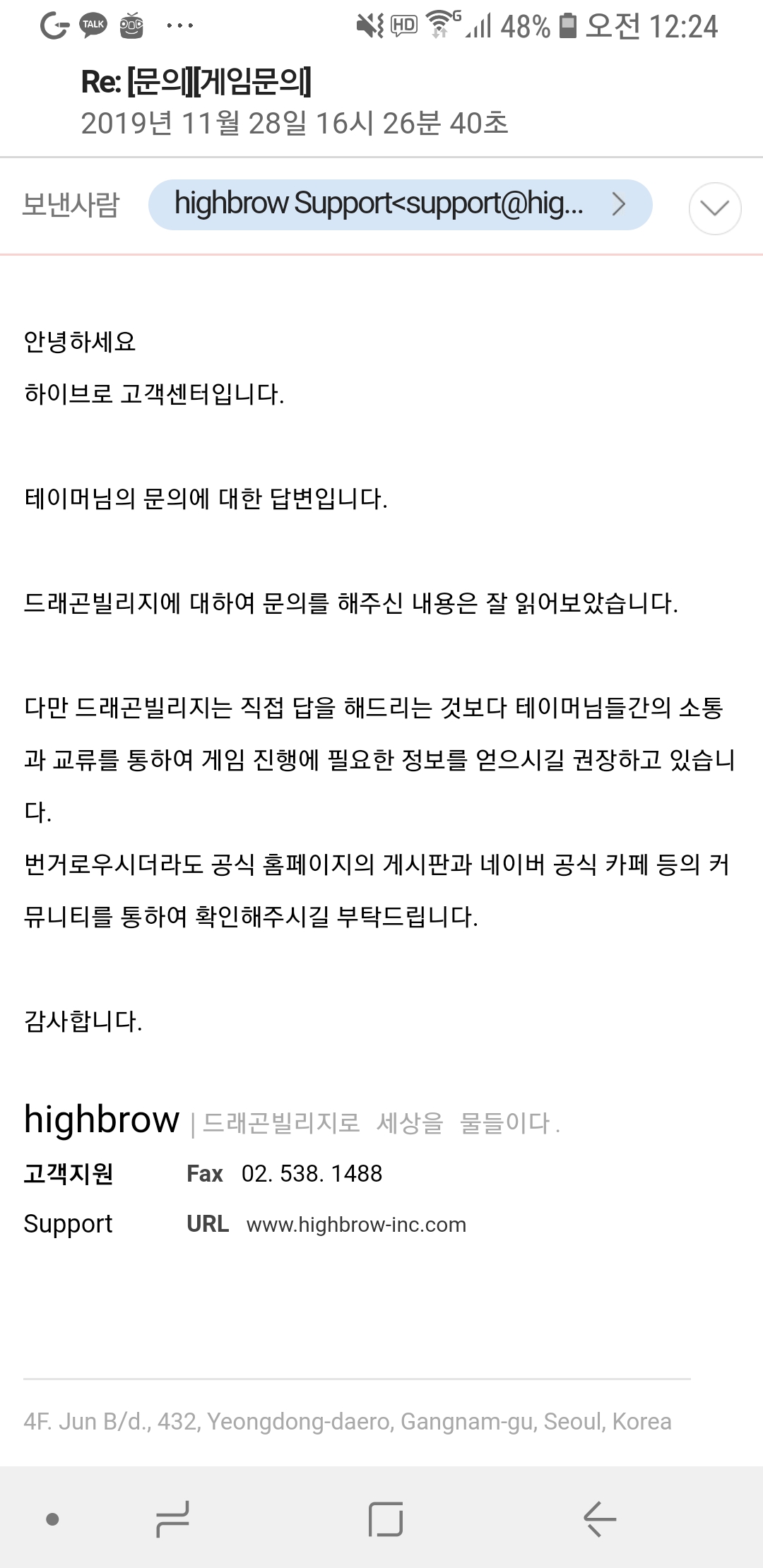The height and width of the screenshot is (1568, 763).
Task: Open the highbrow Support sender chip
Action: coord(400,205)
